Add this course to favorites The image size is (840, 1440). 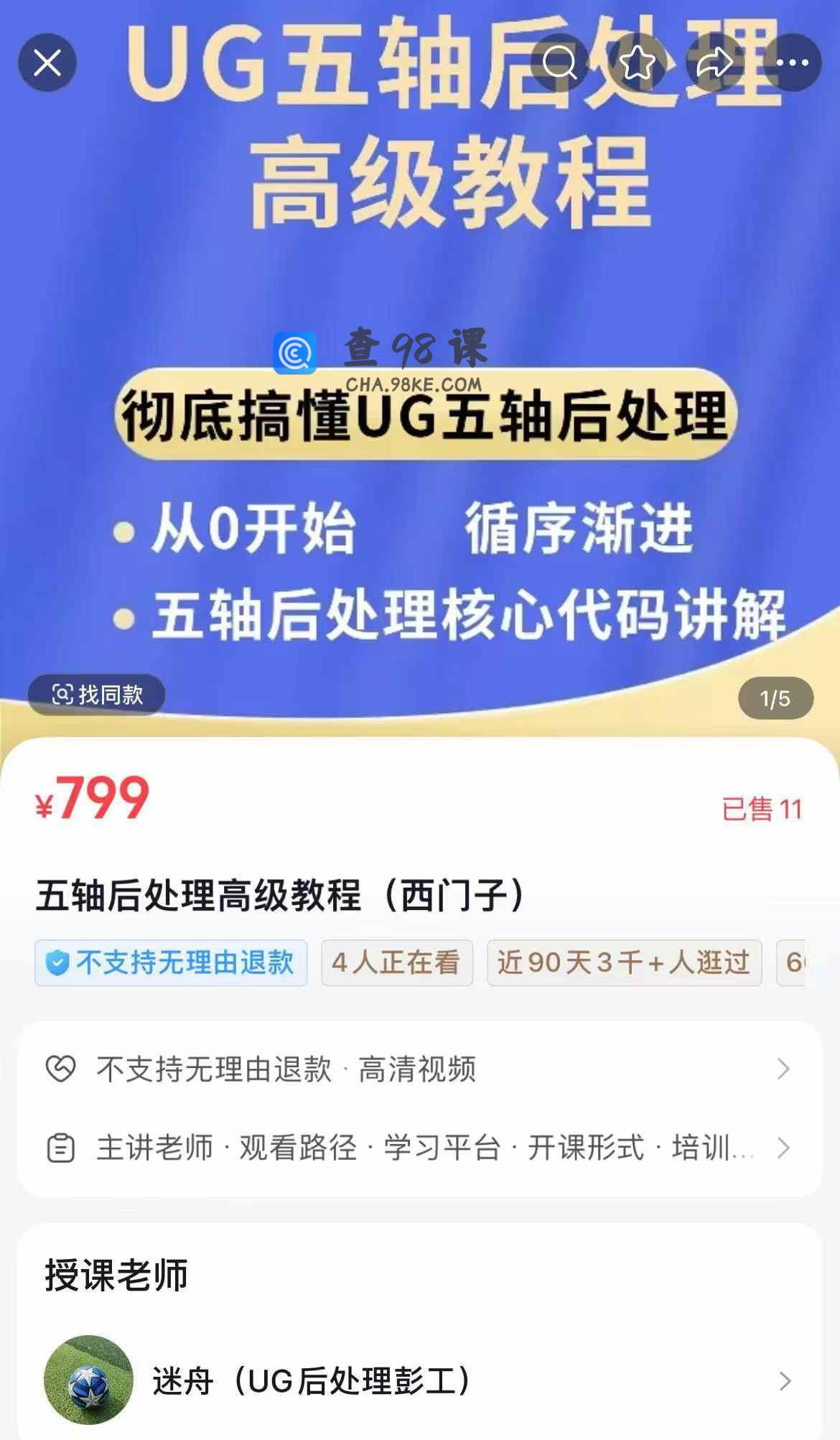pos(637,63)
